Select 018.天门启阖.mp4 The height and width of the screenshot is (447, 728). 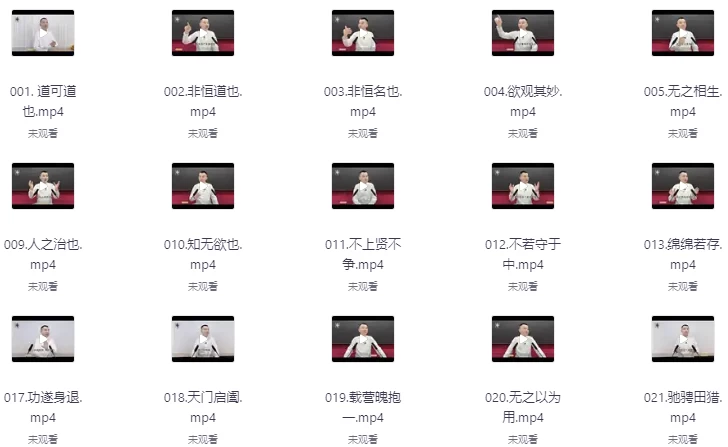(x=203, y=339)
